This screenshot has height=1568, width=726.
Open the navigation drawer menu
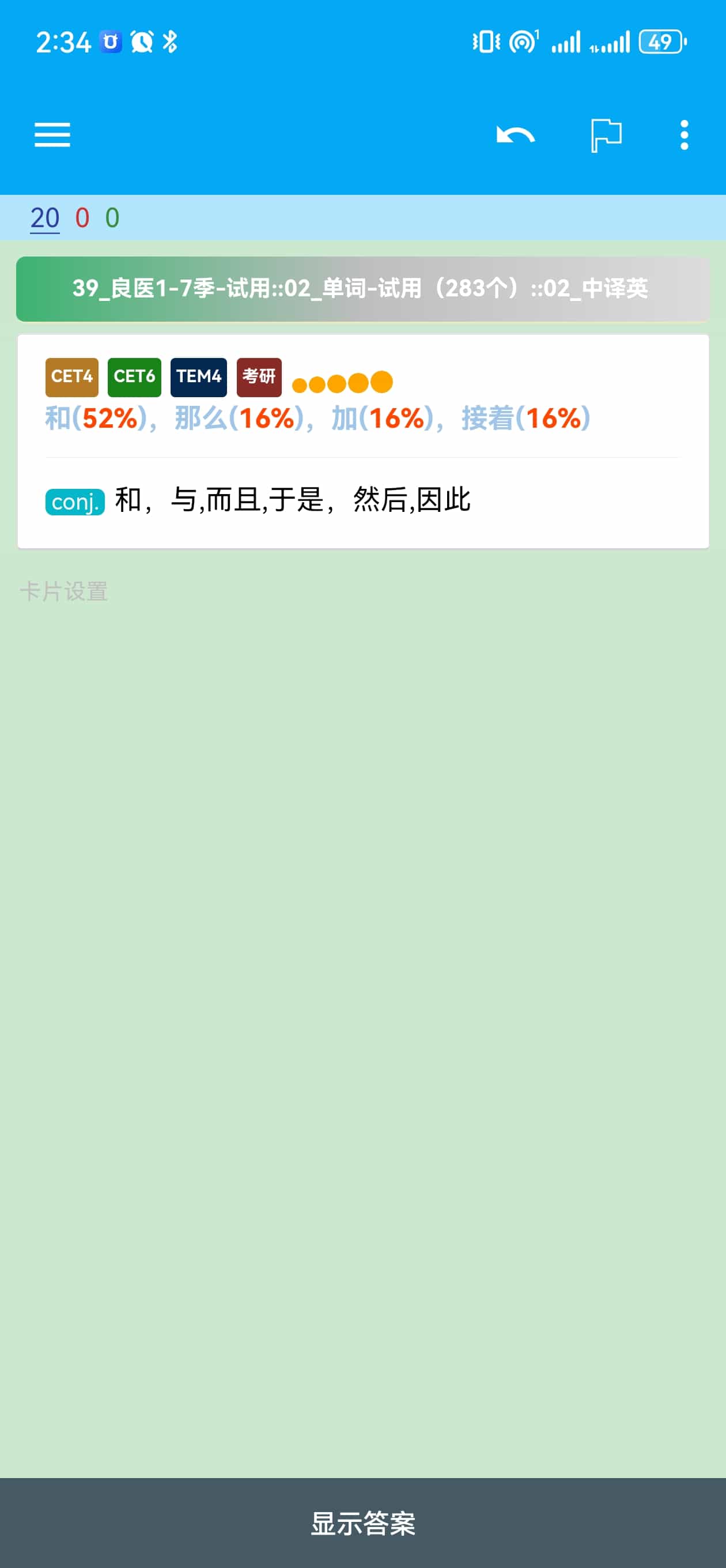click(52, 134)
